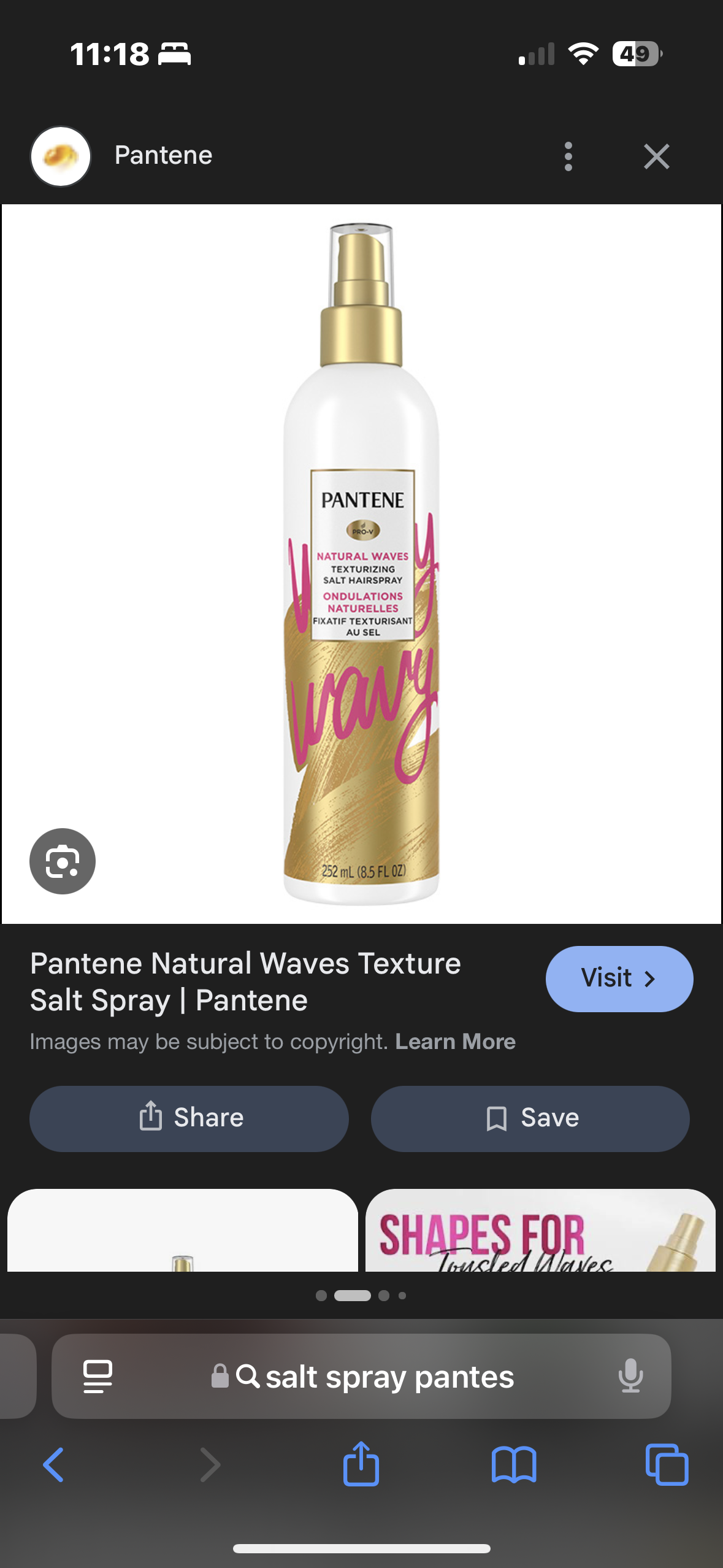The width and height of the screenshot is (723, 1568).
Task: Close the image viewer
Action: (656, 156)
